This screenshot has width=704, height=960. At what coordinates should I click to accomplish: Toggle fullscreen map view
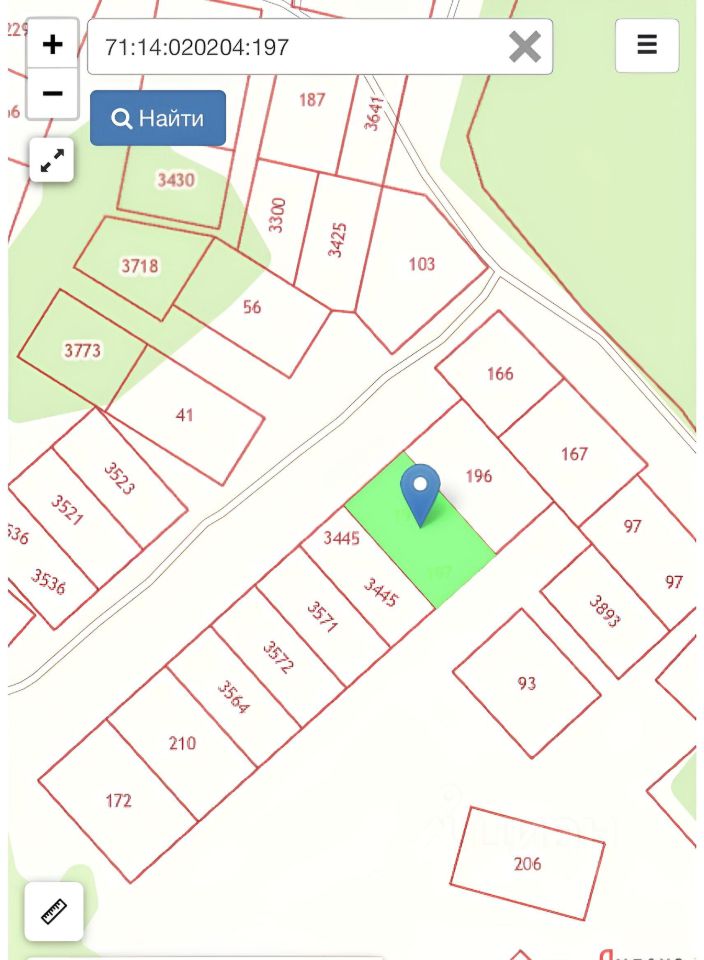tap(52, 159)
